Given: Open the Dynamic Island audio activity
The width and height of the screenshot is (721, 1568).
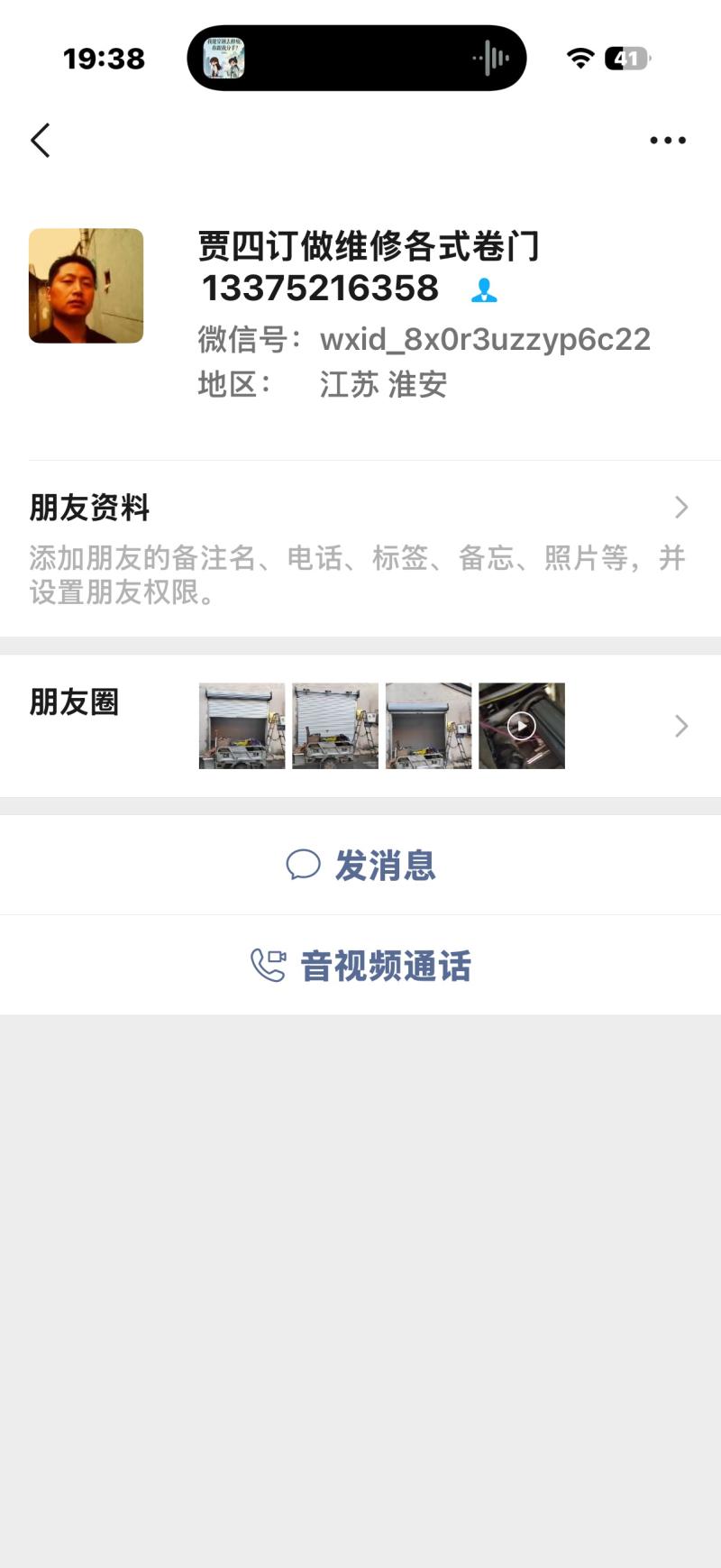Looking at the screenshot, I should pos(357,59).
